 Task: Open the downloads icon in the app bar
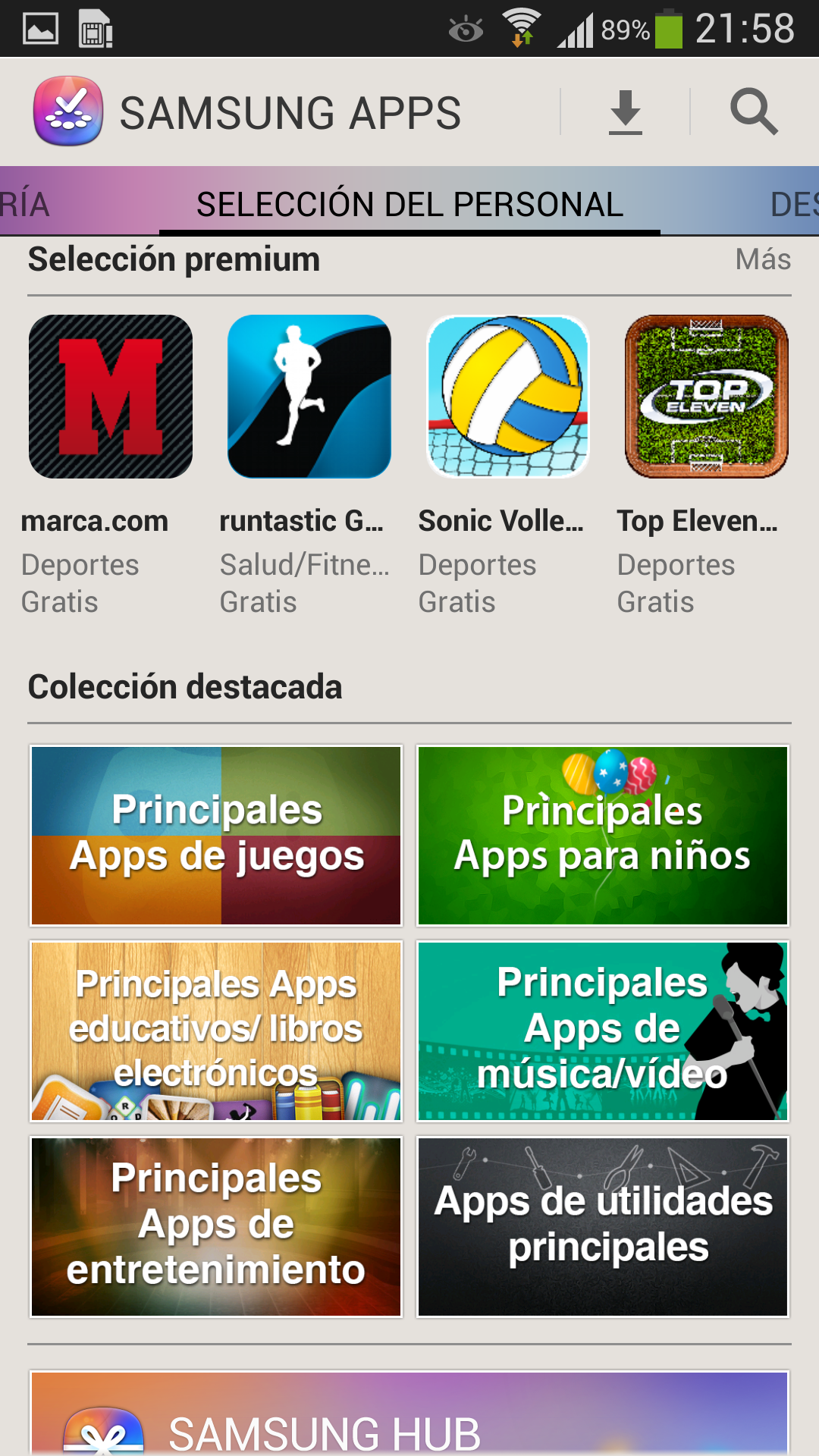626,112
